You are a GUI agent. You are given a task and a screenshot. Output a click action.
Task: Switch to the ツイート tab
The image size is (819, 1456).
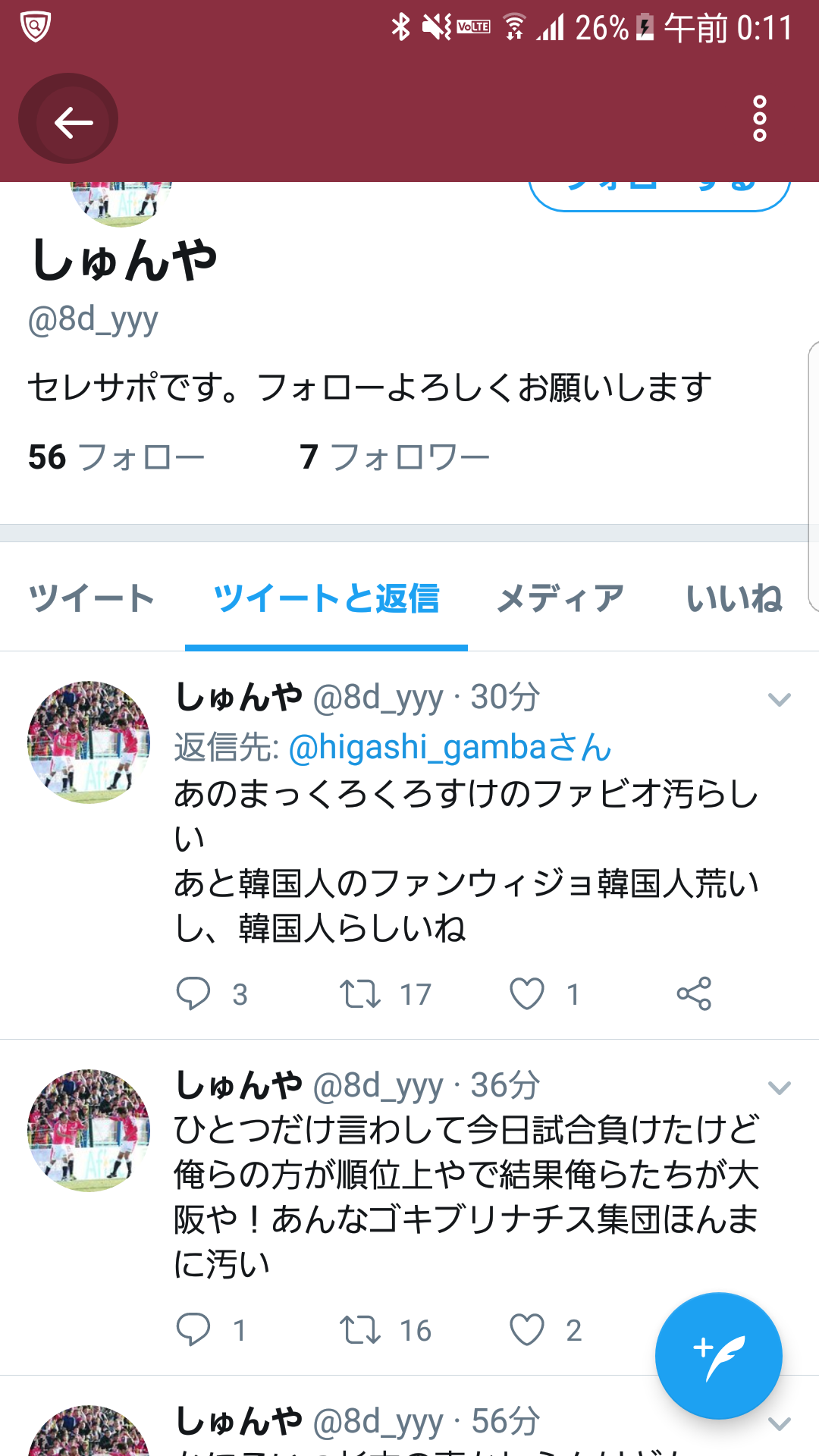[92, 598]
